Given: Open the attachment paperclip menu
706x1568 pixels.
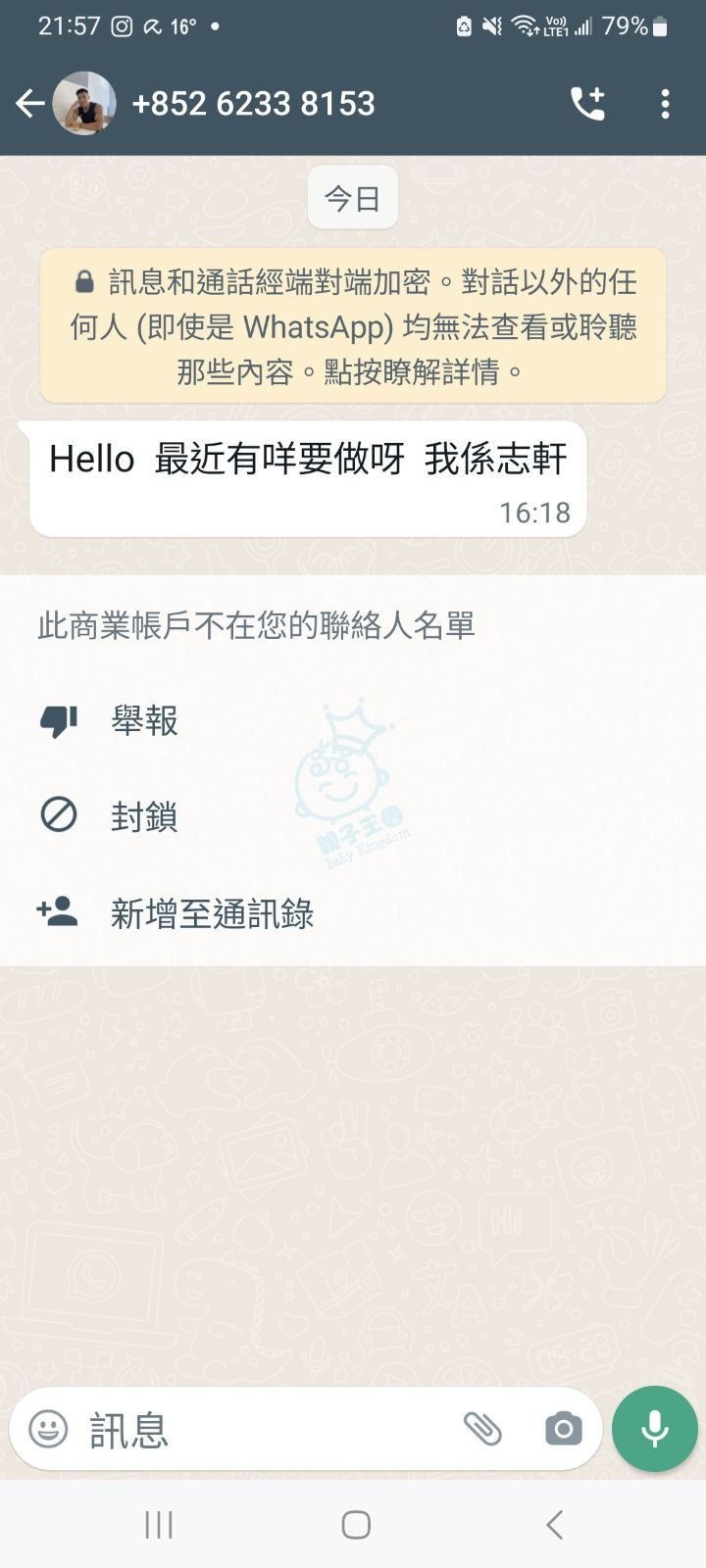Looking at the screenshot, I should (482, 1429).
